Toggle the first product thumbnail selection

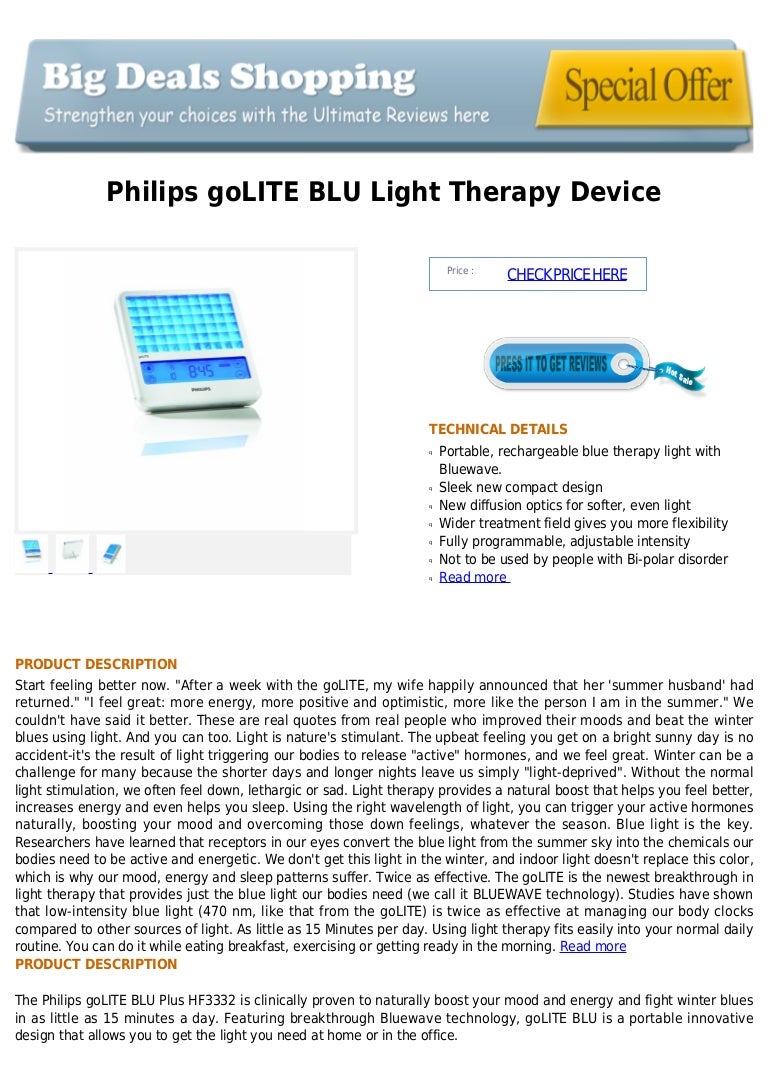[33, 552]
